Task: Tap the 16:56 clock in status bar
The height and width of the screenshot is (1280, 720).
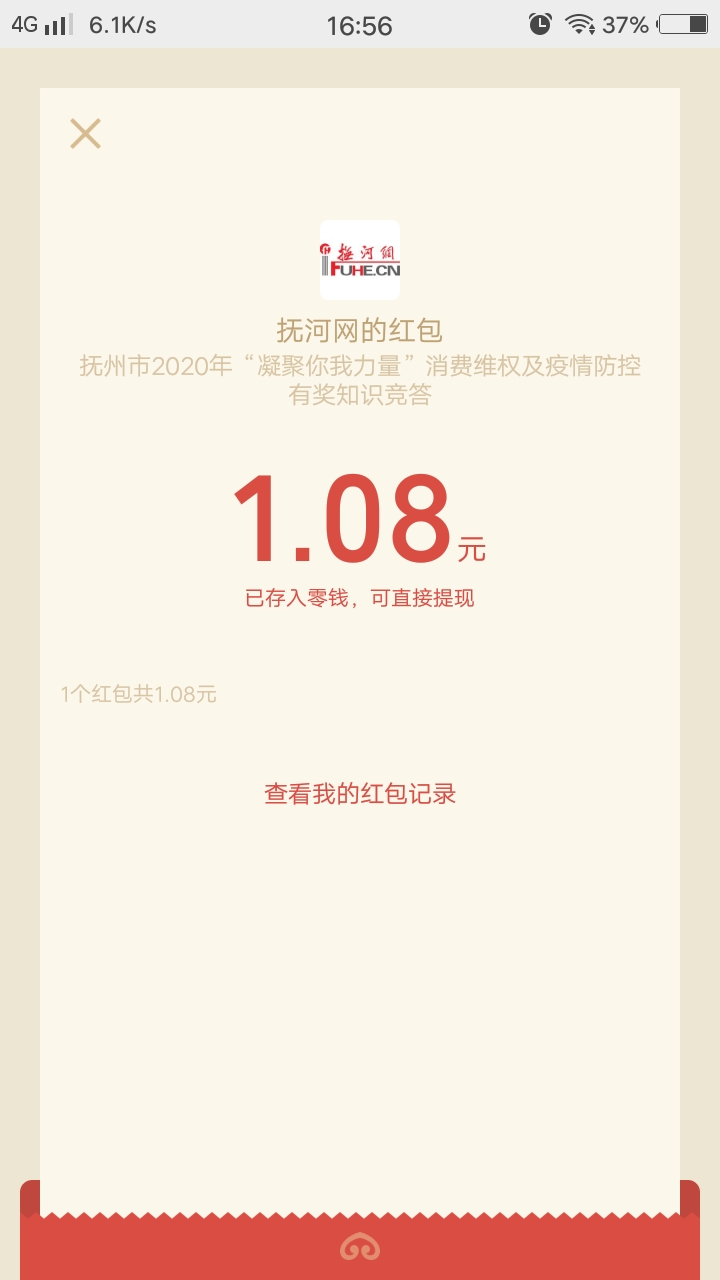Action: click(x=360, y=23)
